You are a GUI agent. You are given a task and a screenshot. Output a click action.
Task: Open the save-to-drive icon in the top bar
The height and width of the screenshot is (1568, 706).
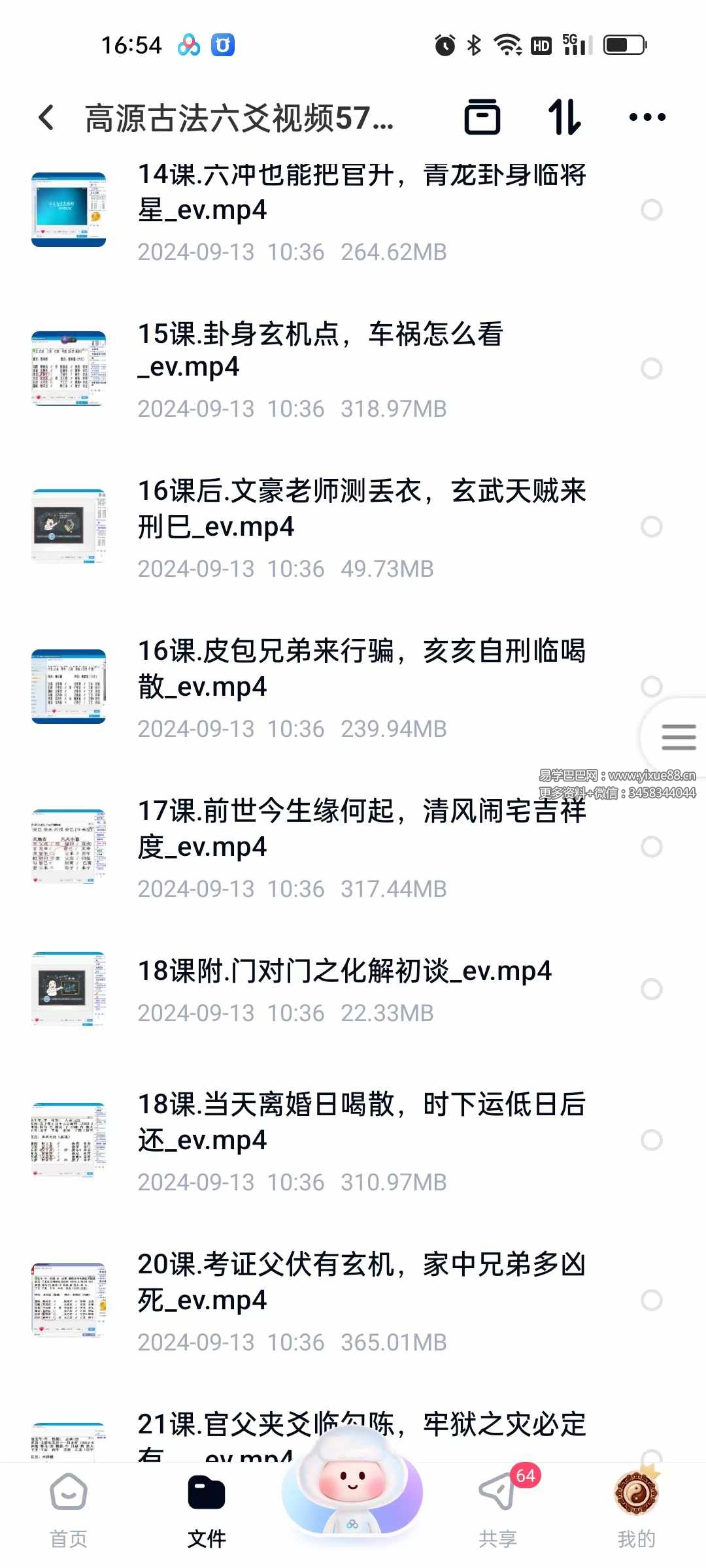[x=482, y=118]
